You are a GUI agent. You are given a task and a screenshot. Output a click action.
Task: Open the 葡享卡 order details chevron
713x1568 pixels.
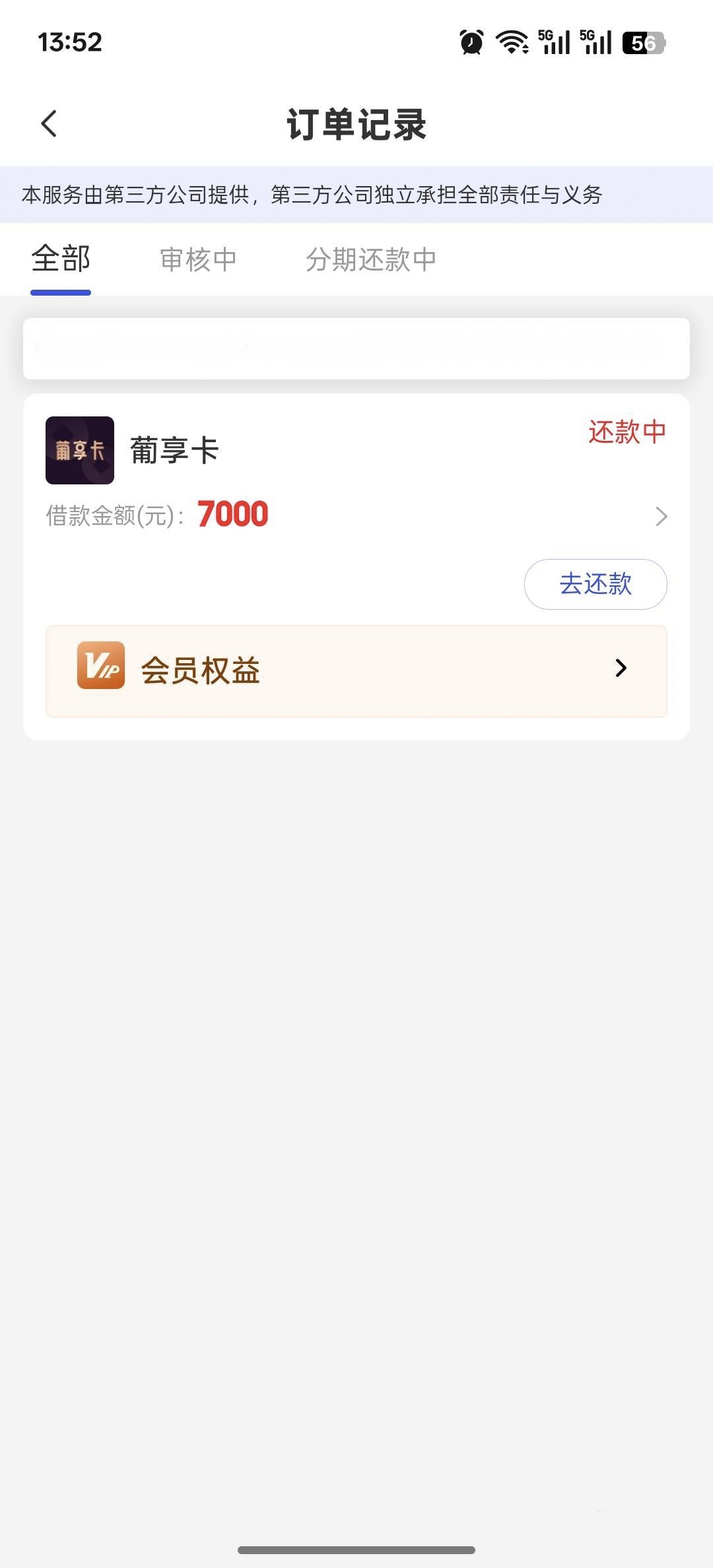(x=662, y=516)
